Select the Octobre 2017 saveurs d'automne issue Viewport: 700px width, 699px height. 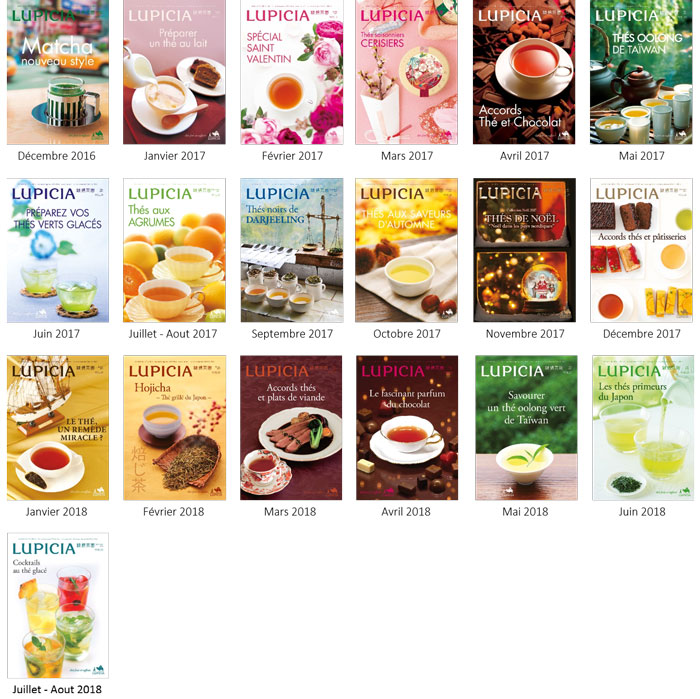tap(407, 250)
